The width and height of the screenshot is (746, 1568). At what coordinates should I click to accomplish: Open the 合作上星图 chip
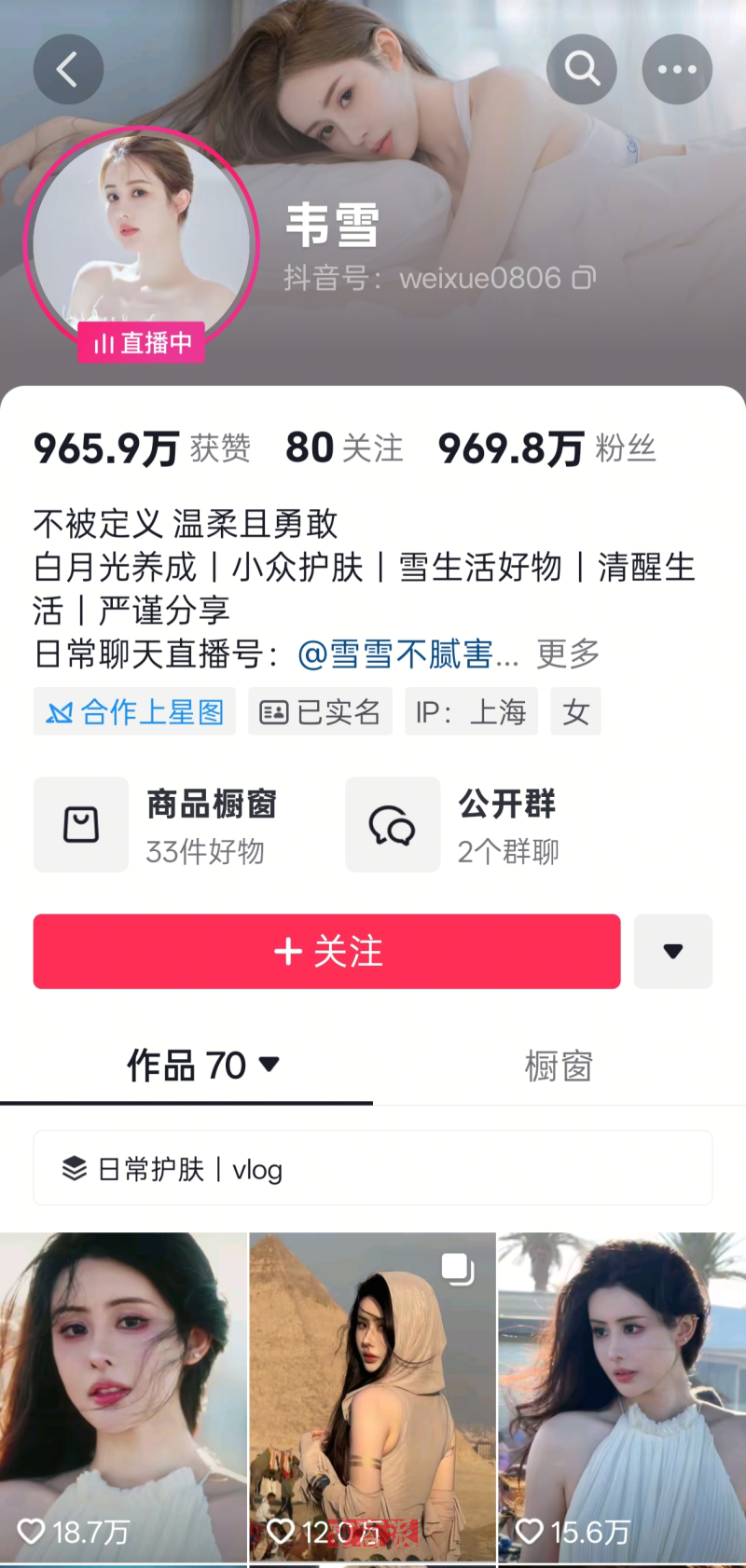click(x=134, y=712)
